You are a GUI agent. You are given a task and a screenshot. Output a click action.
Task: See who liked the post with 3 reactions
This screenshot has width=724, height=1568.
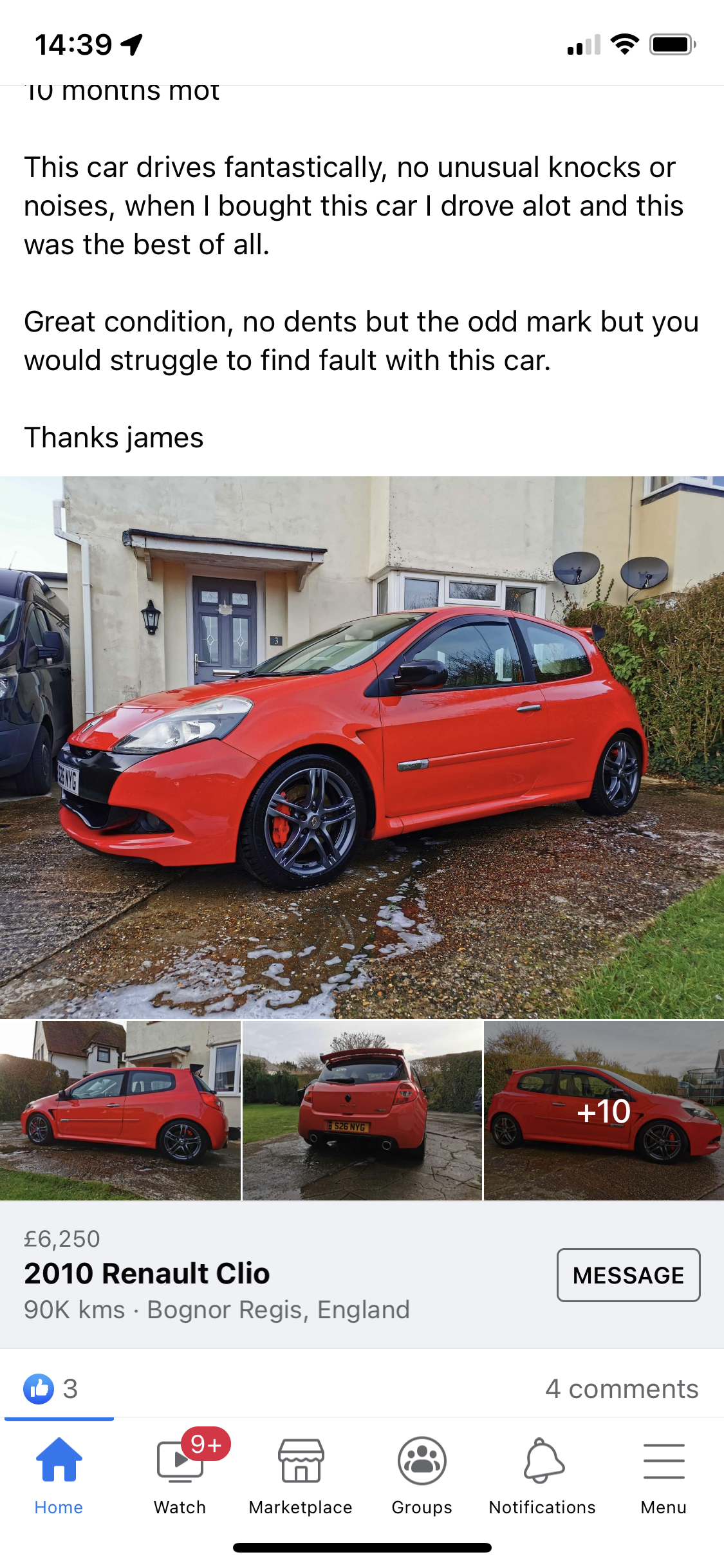(51, 1388)
